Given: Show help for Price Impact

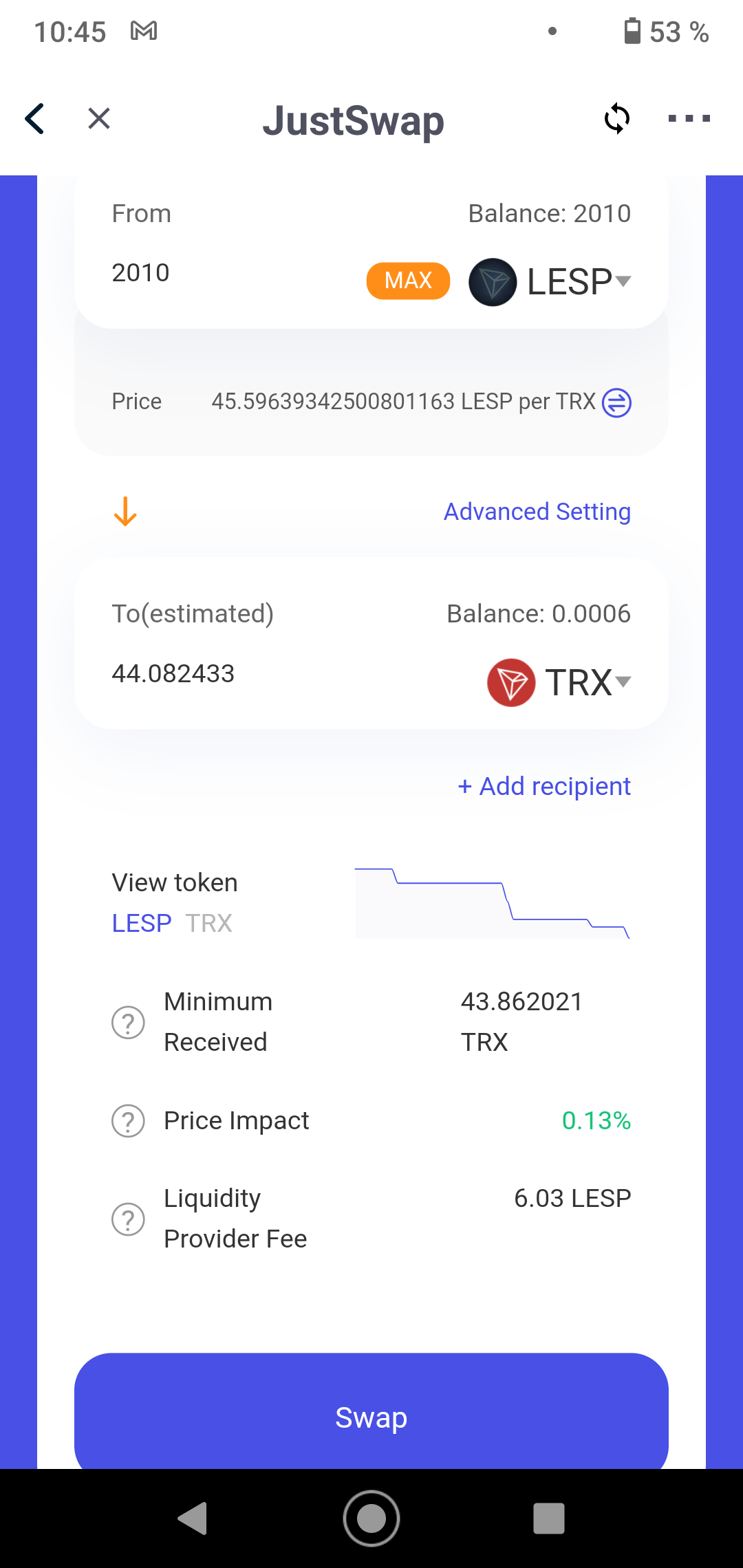Looking at the screenshot, I should 128,1121.
